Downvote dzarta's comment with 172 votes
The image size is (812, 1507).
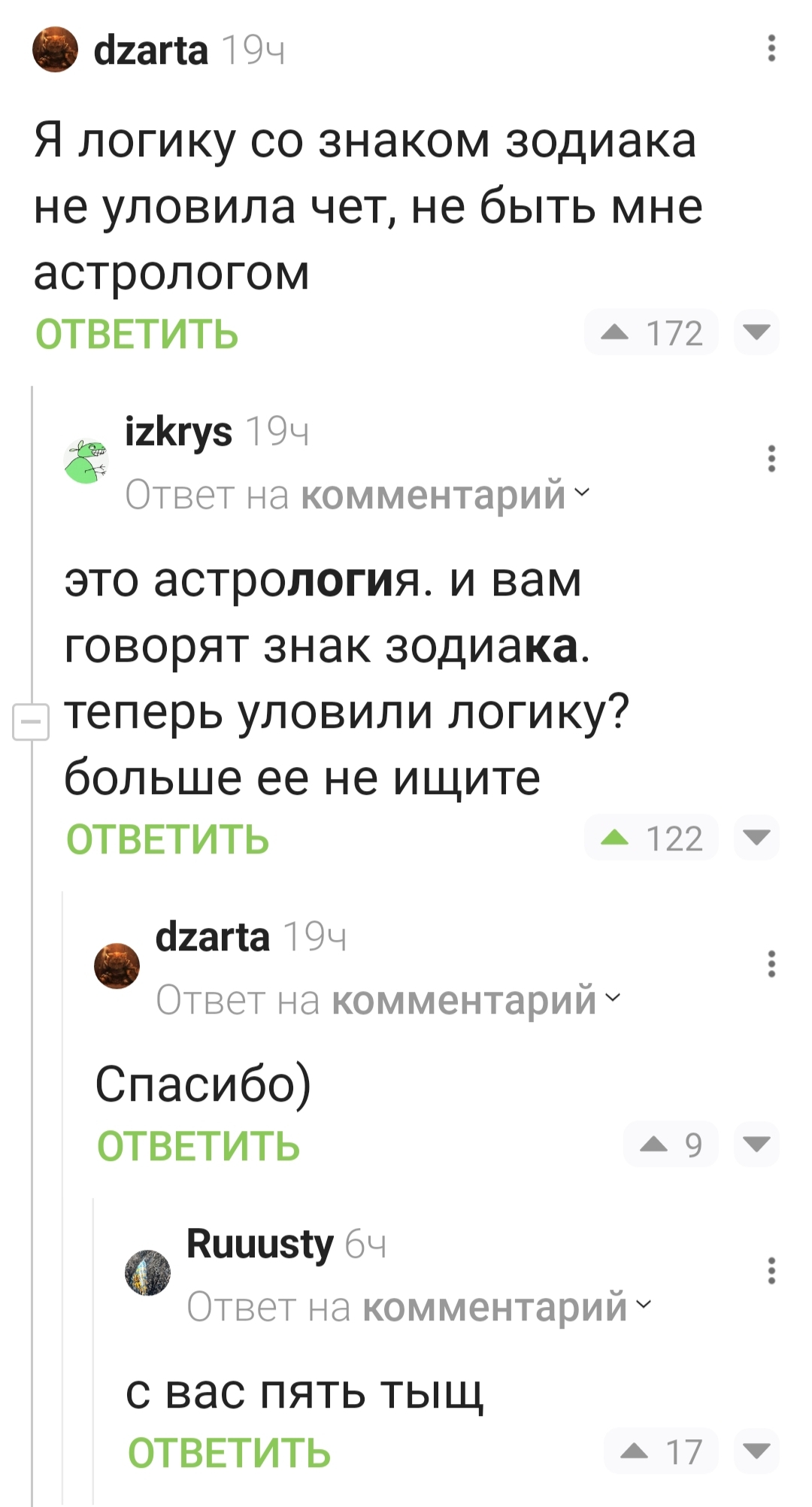pos(756,332)
